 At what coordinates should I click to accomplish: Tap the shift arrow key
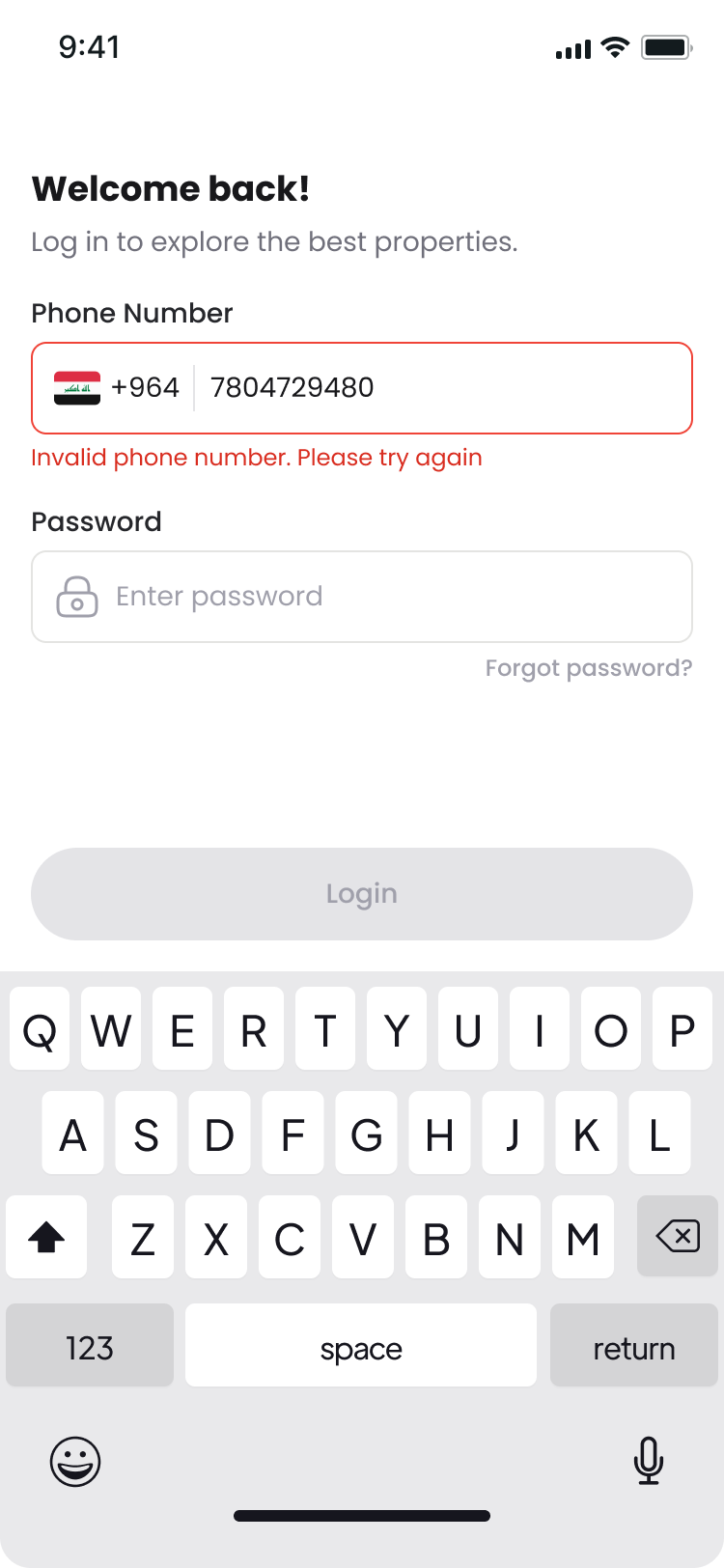46,1237
